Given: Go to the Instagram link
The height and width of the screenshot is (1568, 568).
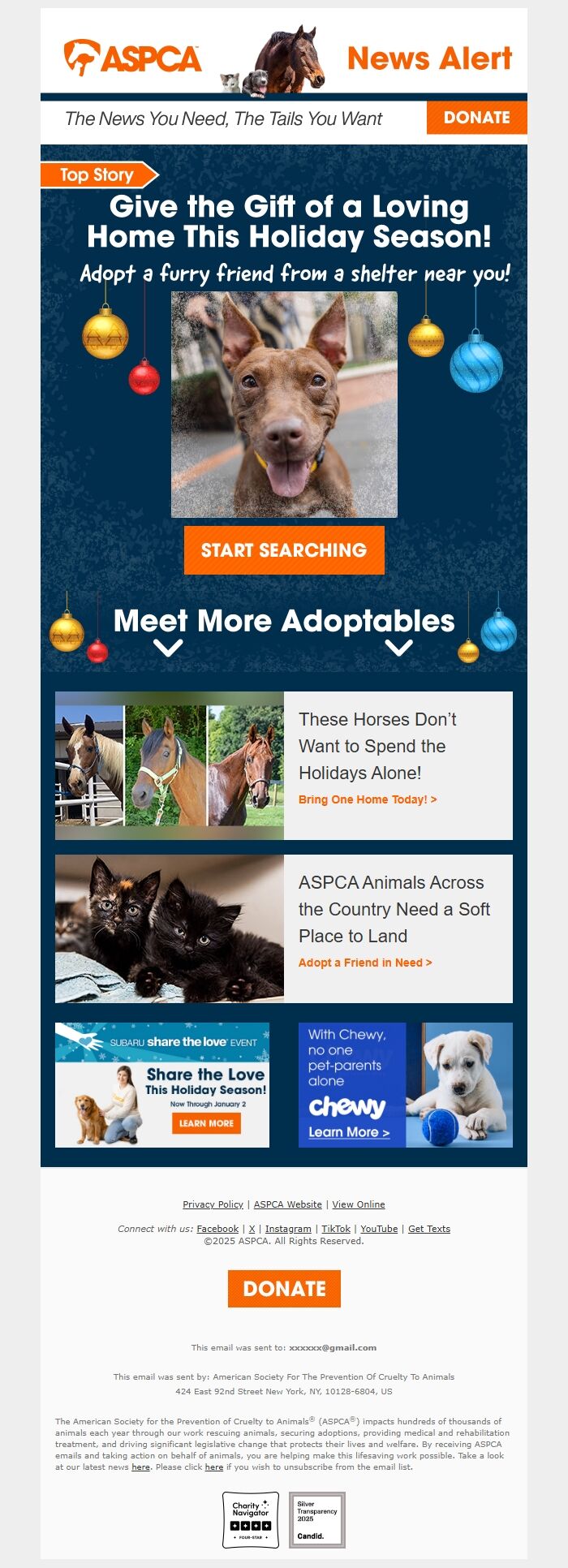Looking at the screenshot, I should click(x=288, y=1229).
